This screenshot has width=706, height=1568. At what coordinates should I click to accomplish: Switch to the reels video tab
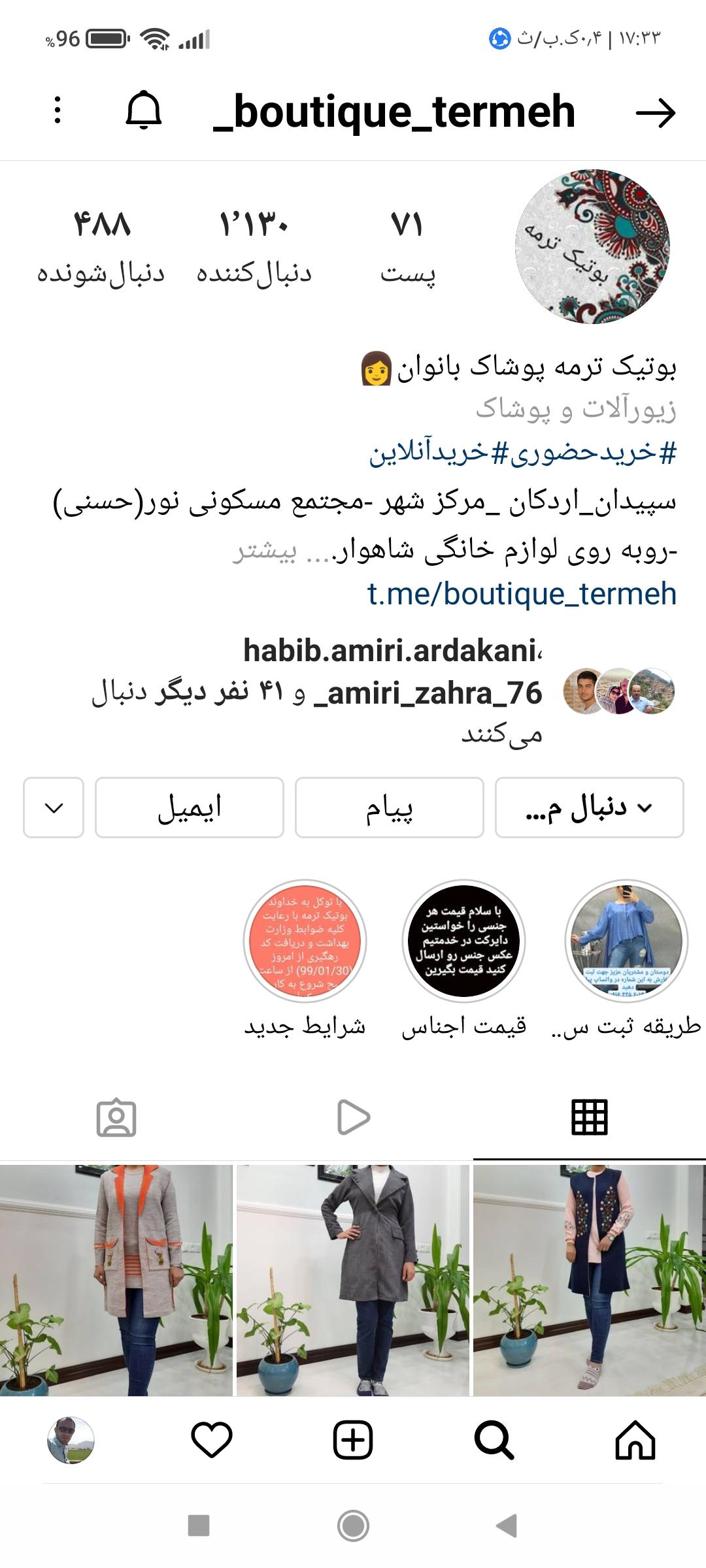(353, 1117)
